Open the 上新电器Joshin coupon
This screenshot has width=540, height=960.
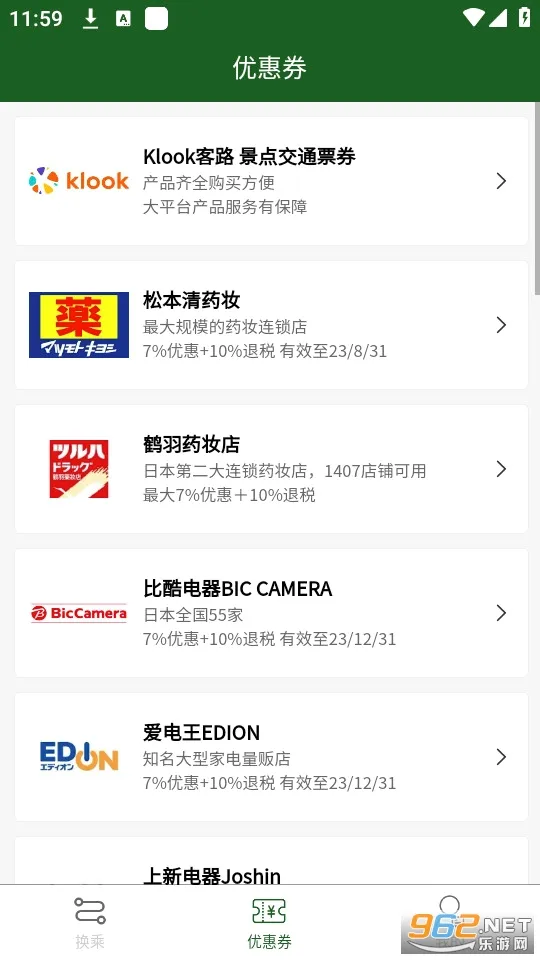coord(271,861)
